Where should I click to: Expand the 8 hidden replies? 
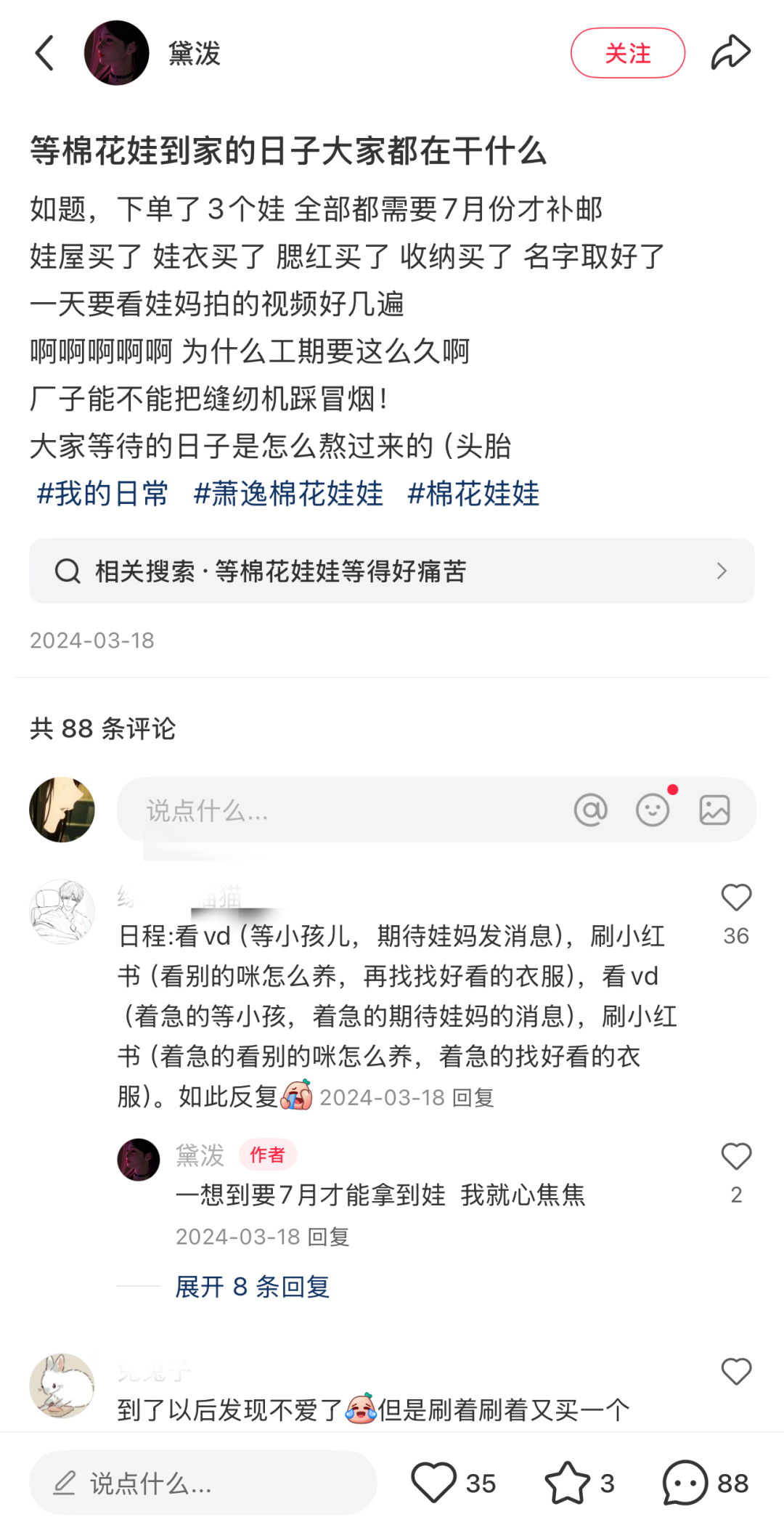click(x=252, y=1287)
